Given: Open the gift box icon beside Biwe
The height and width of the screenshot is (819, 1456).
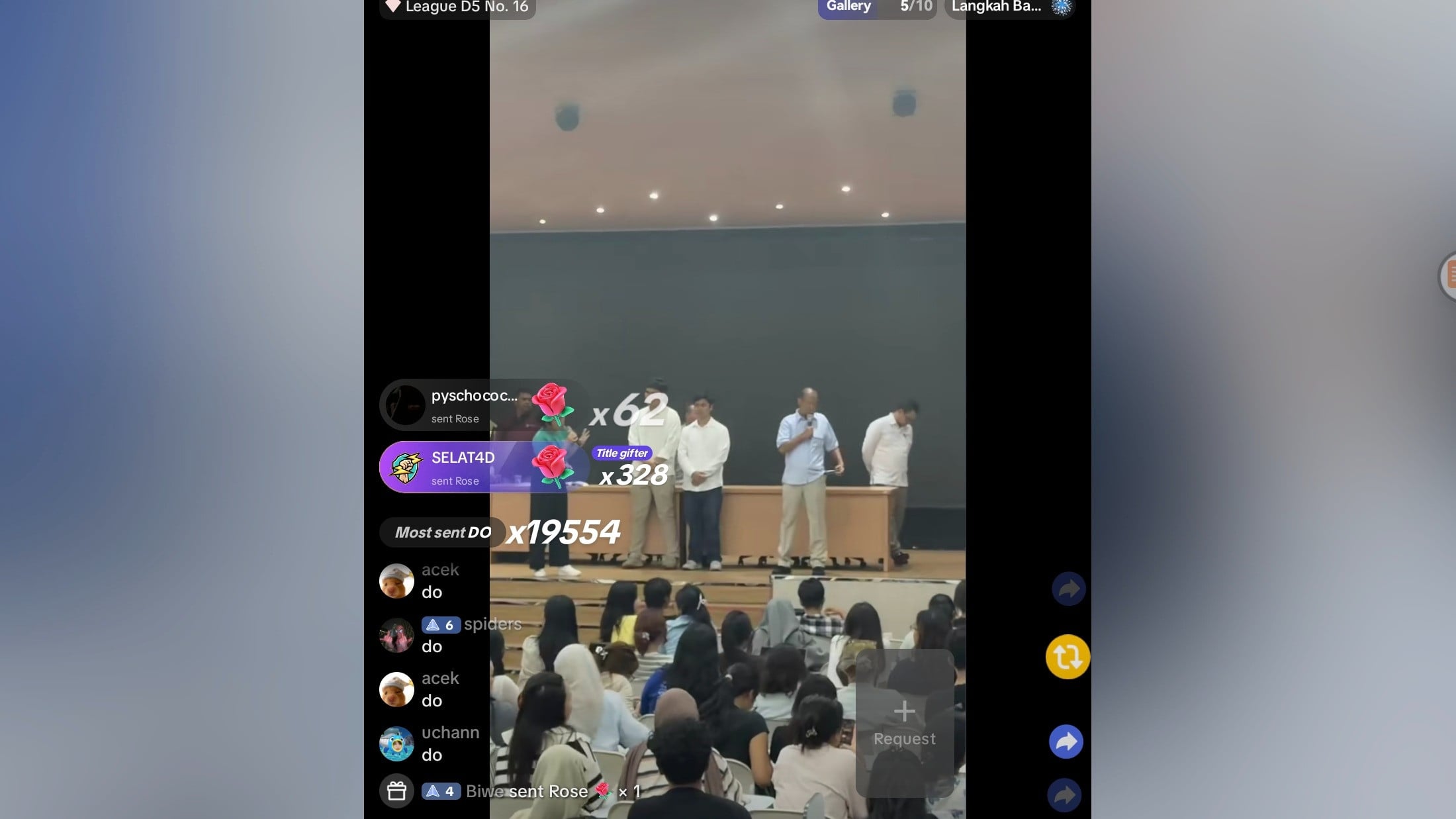Looking at the screenshot, I should click(396, 791).
